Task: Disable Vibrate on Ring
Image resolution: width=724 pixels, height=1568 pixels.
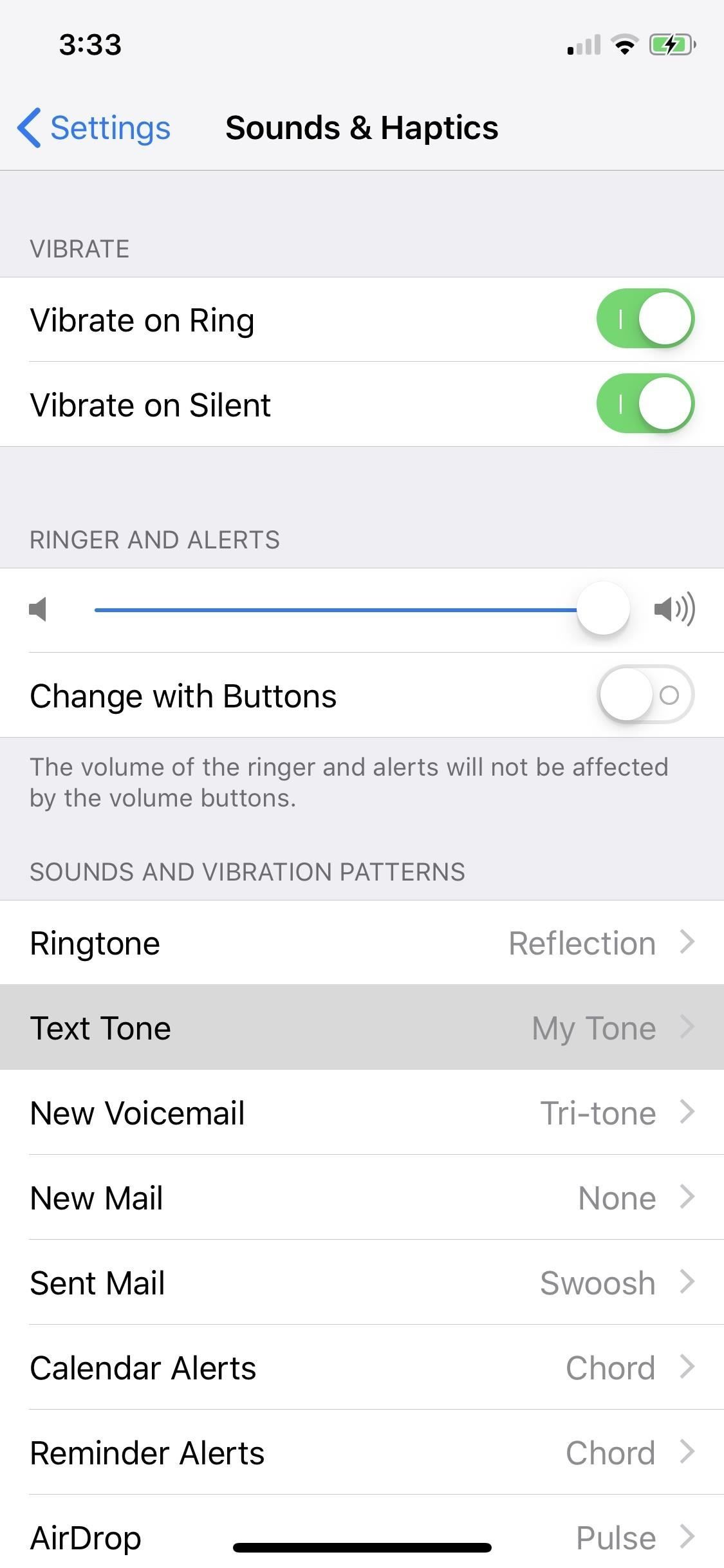Action: coord(645,319)
